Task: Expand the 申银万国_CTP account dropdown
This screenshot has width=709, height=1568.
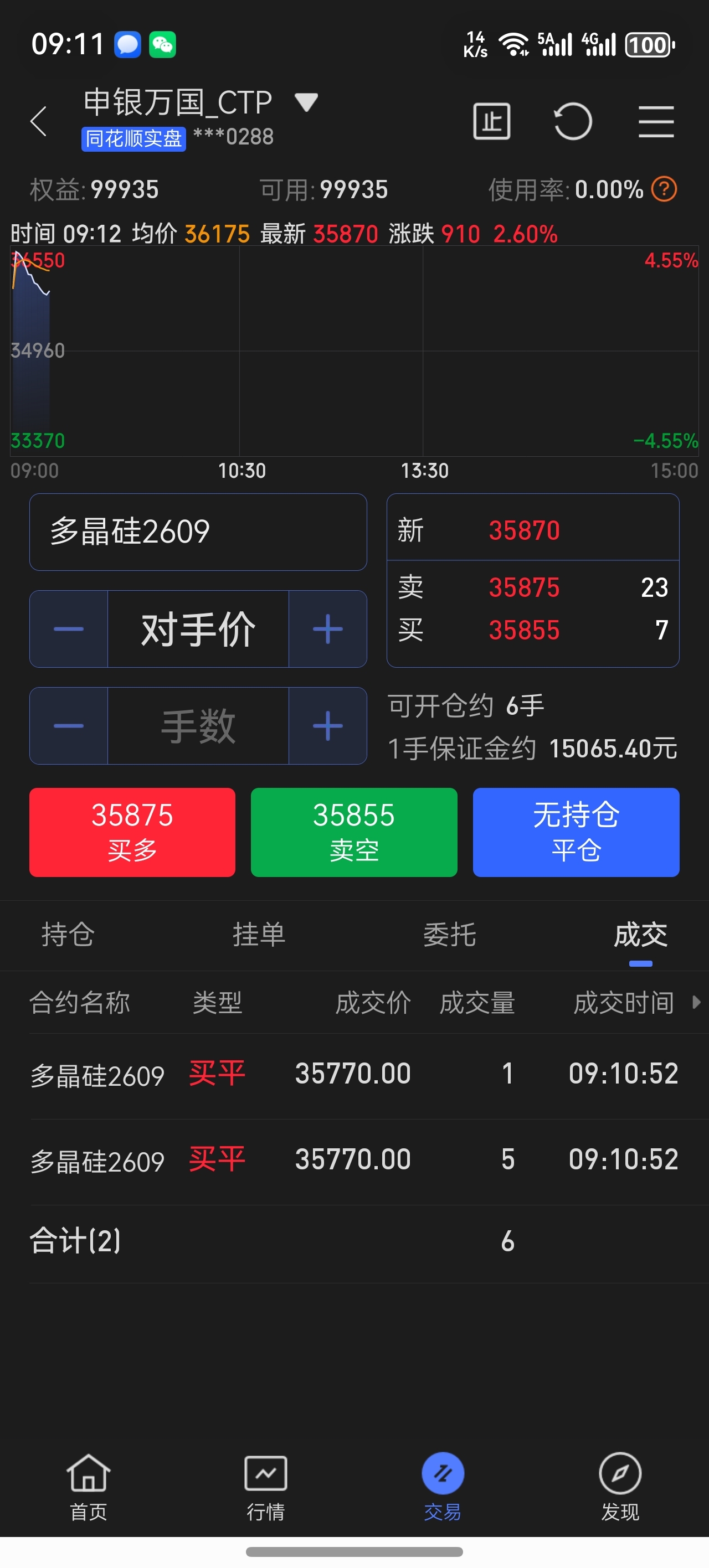Action: pos(306,102)
